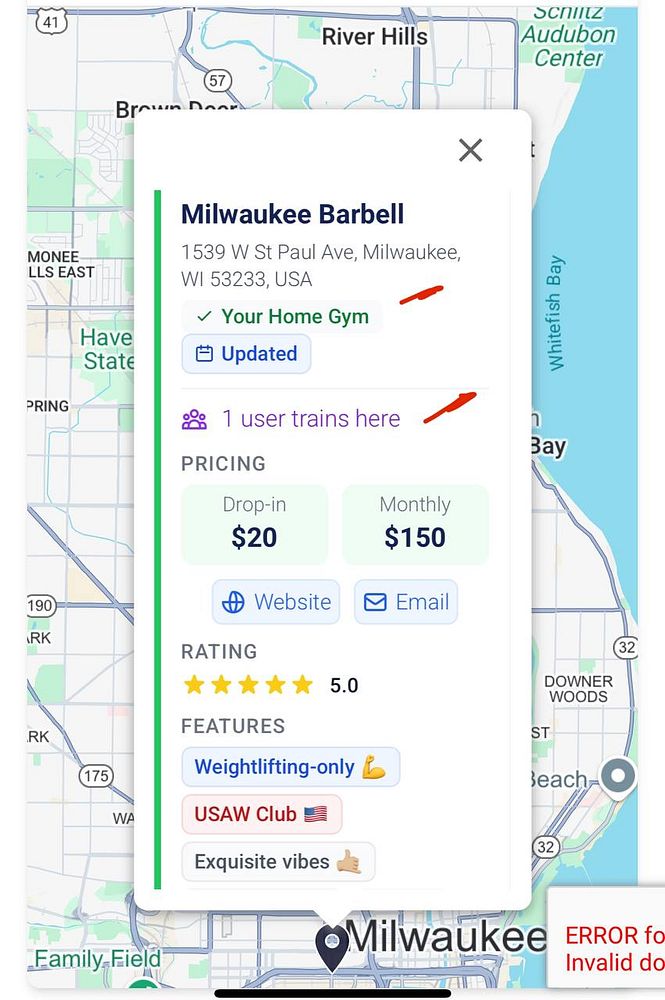
Task: Open the Milwaukee Barbell website
Action: point(276,602)
